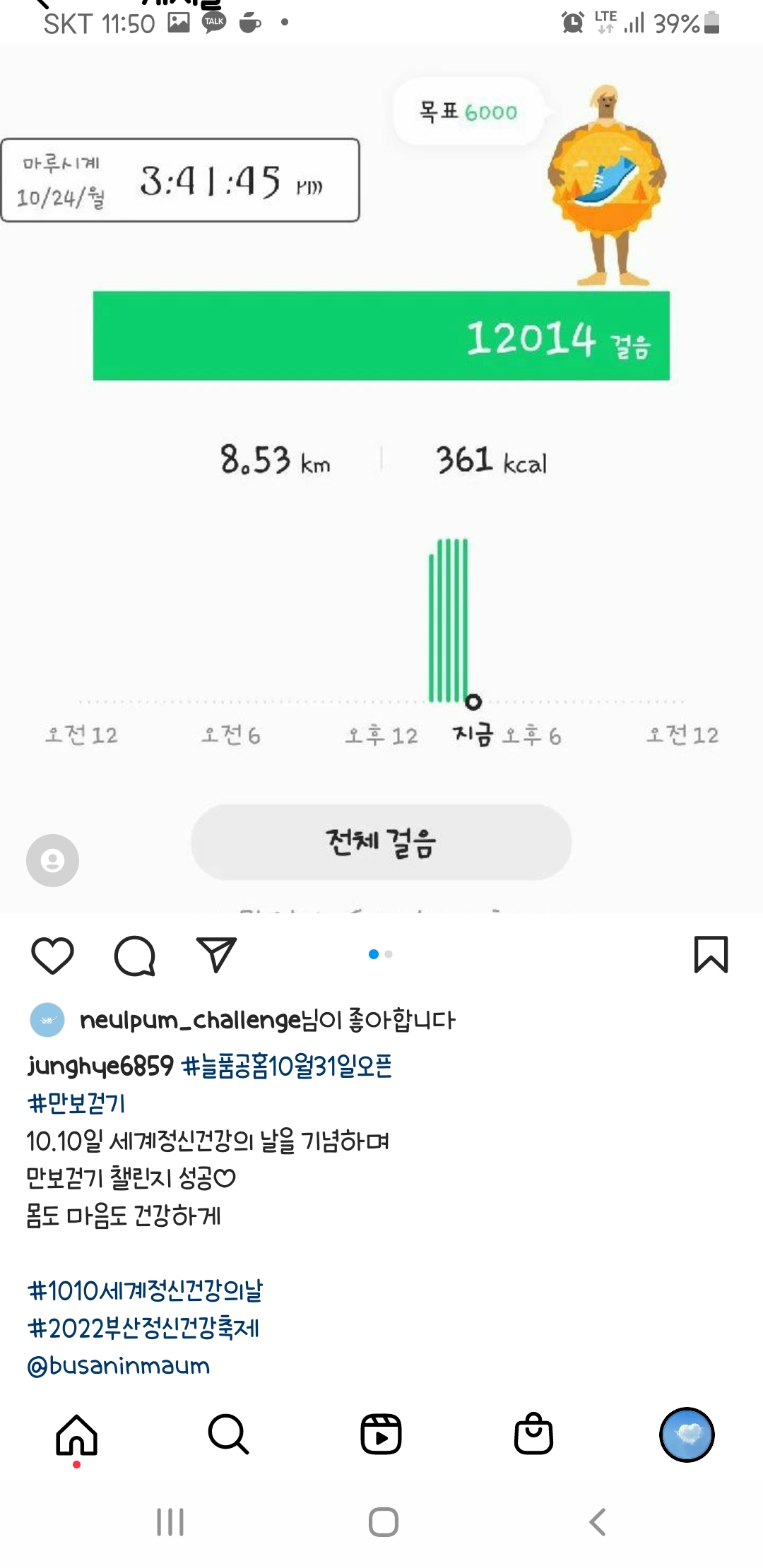Go to the Instagram home tab
This screenshot has width=763, height=1568.
[76, 1435]
